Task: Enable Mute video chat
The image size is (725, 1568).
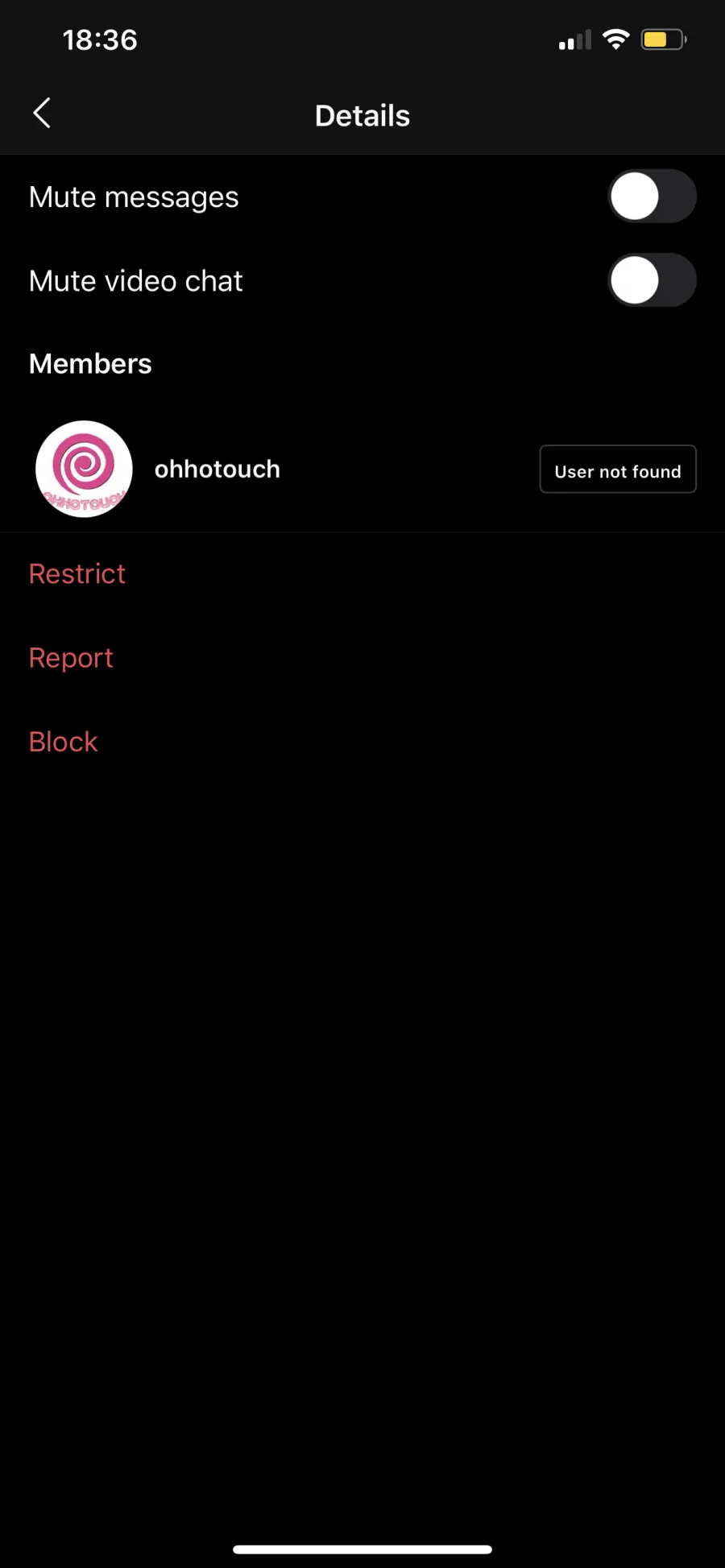Action: click(x=652, y=280)
